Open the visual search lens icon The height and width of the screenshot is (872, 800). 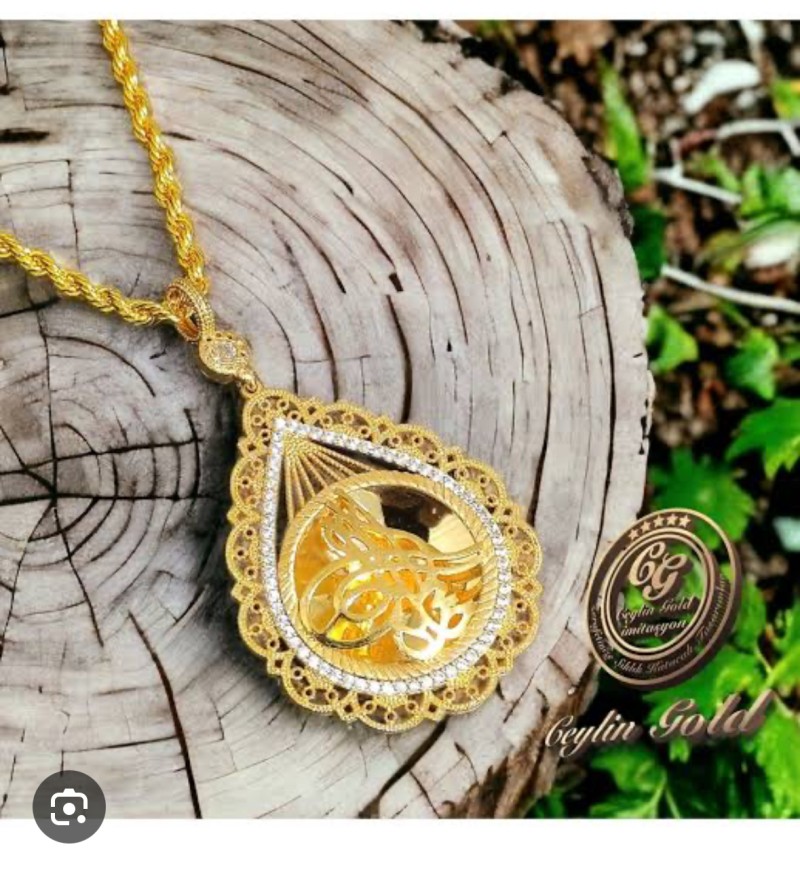click(69, 806)
